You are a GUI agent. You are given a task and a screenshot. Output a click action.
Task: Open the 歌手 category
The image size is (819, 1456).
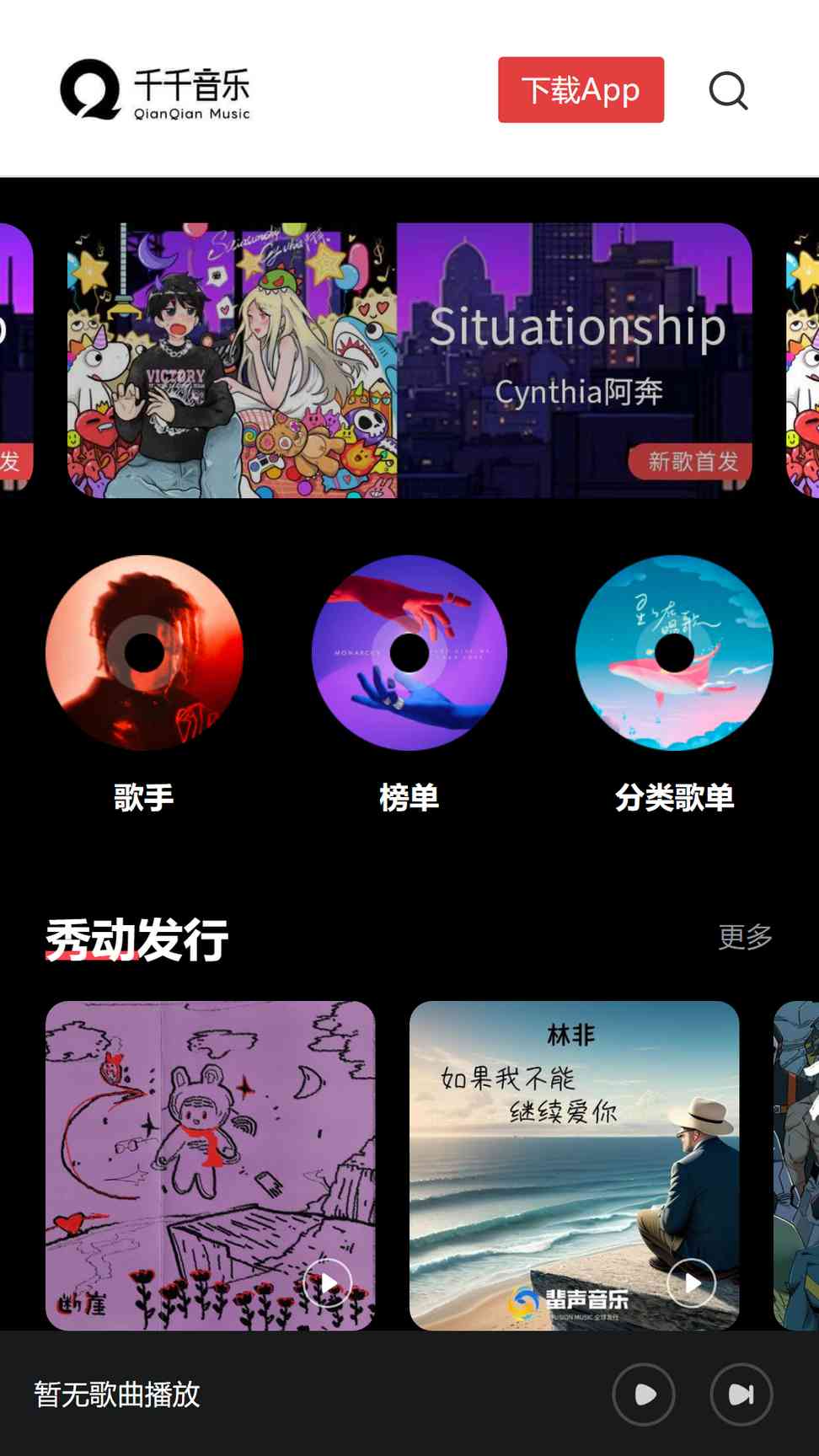coord(144,653)
